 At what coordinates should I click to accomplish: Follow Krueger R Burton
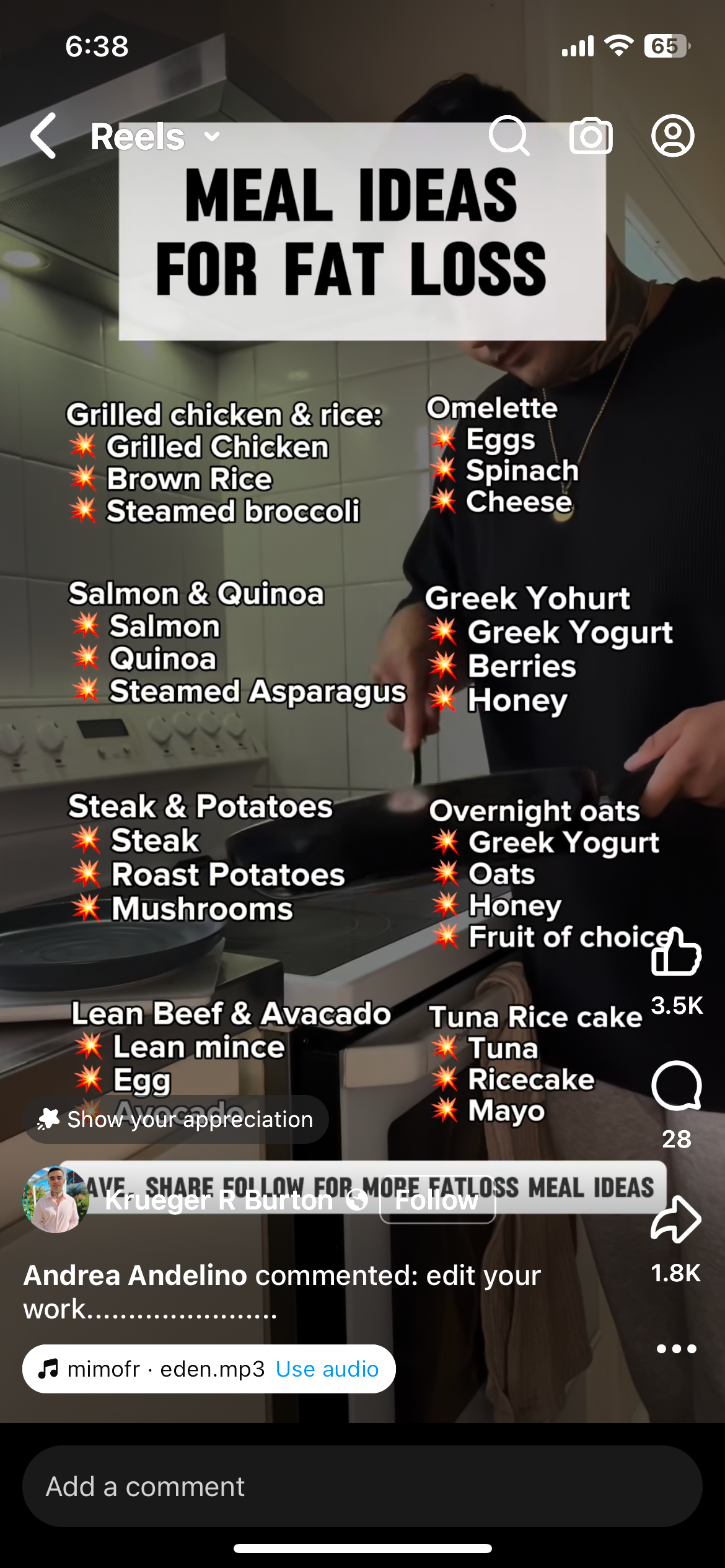click(x=437, y=1200)
